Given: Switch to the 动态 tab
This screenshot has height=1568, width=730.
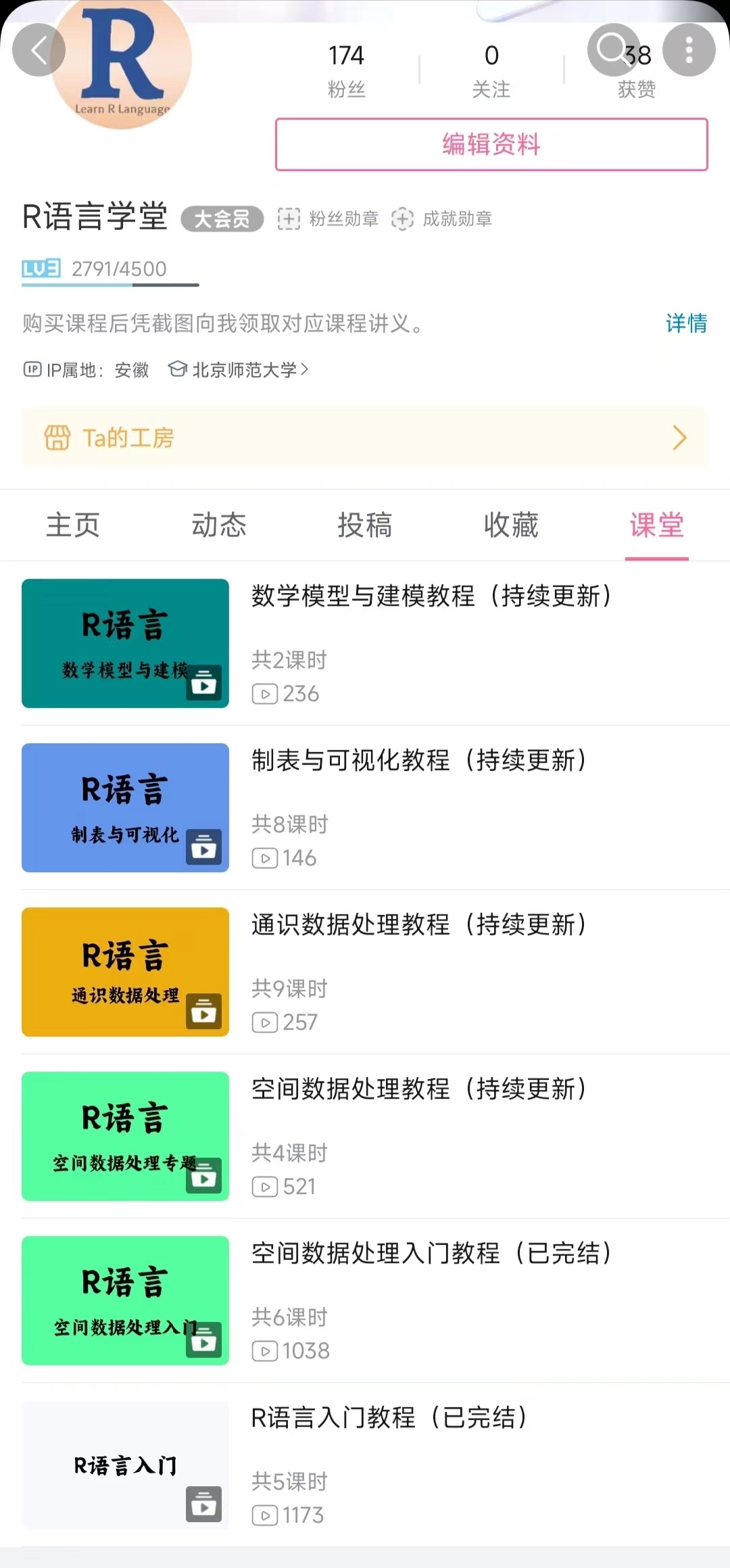Looking at the screenshot, I should click(x=219, y=525).
